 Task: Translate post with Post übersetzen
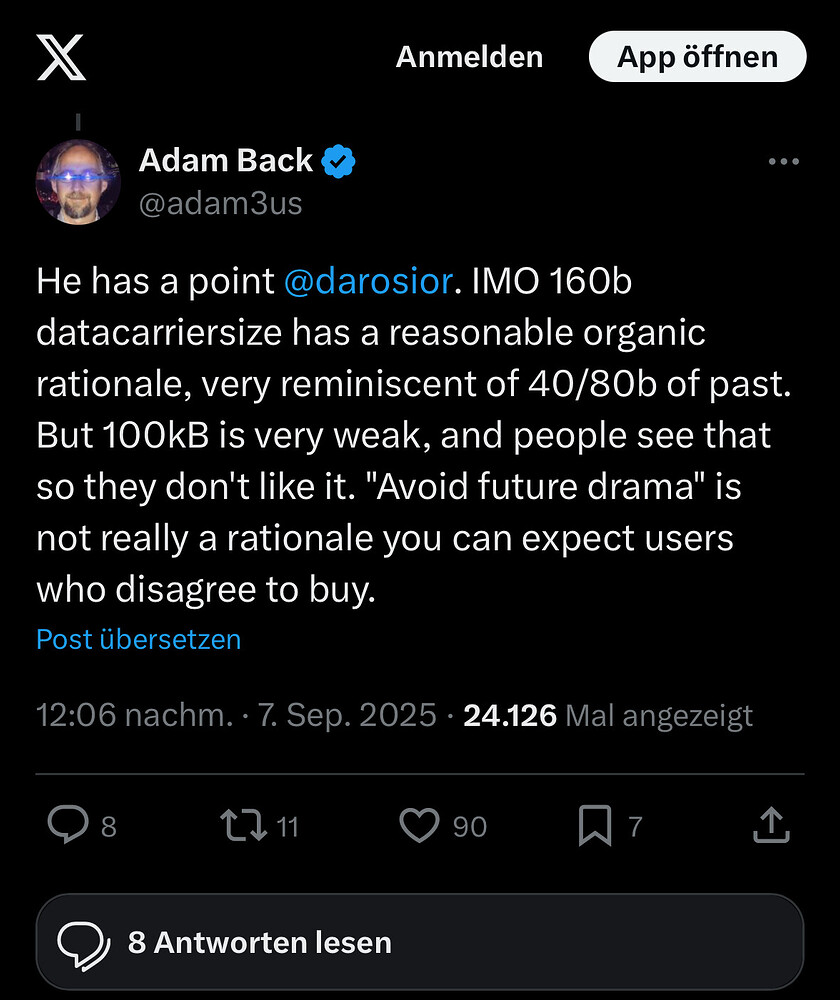138,639
